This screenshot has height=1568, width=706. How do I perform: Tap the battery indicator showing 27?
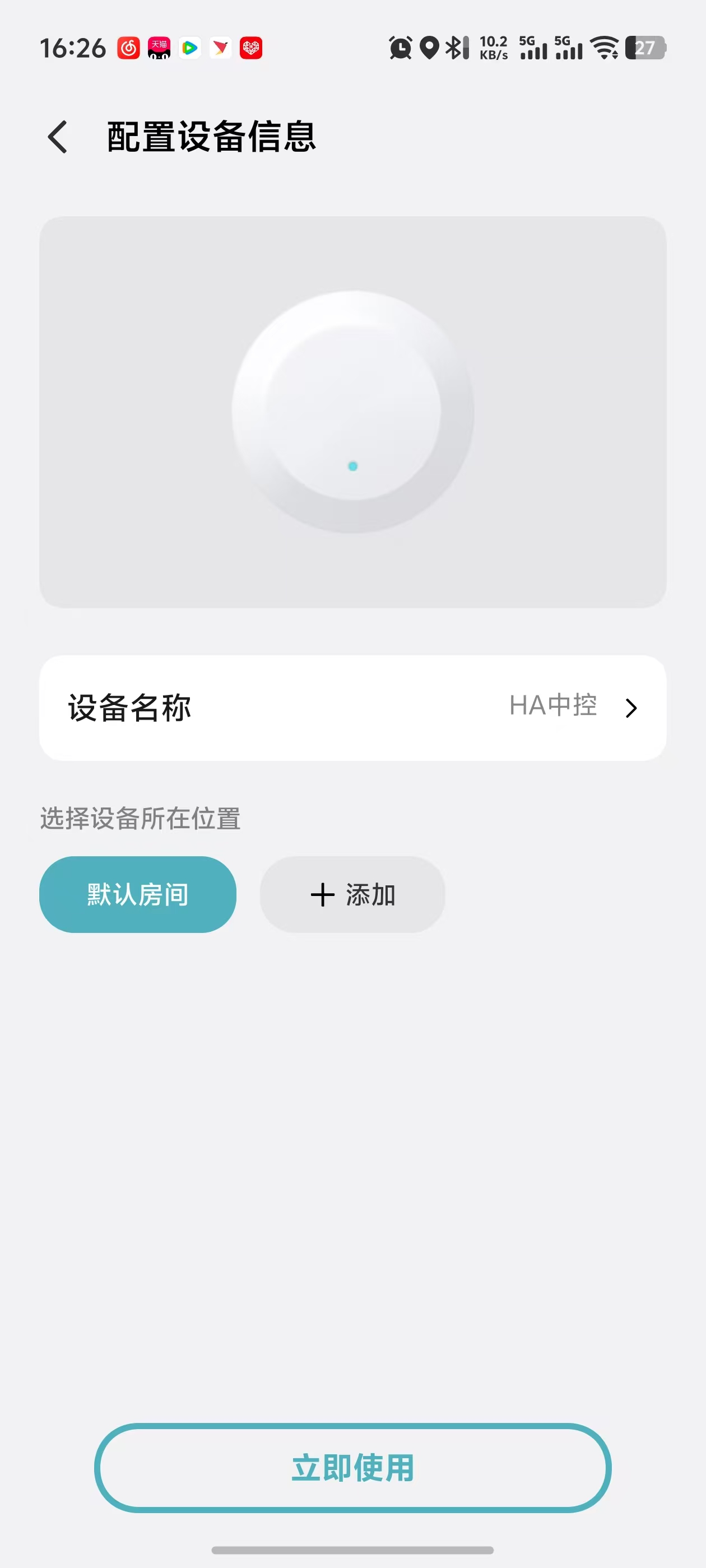[646, 47]
